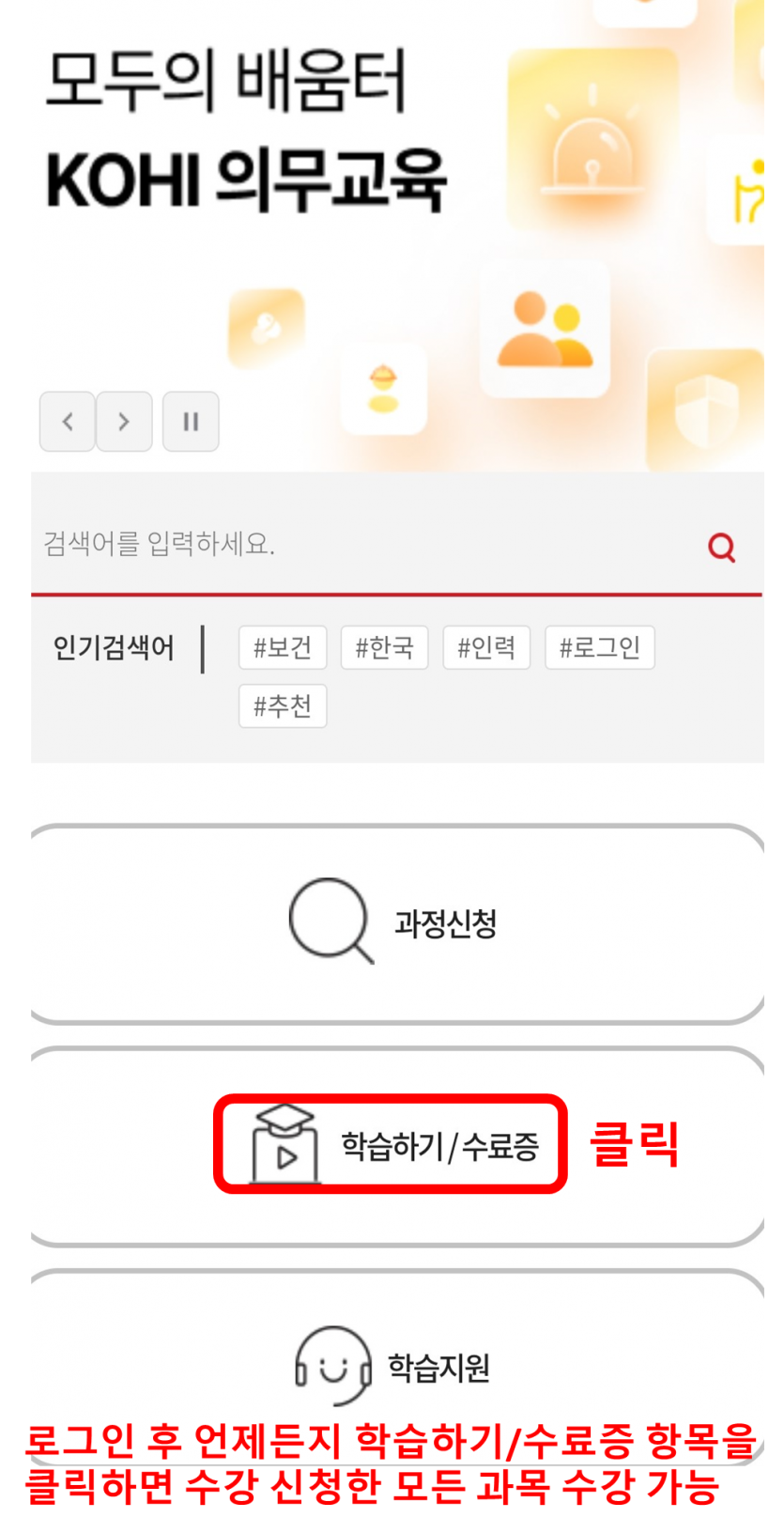Tap the red search magnifier icon
This screenshot has width=784, height=1533.
click(721, 547)
